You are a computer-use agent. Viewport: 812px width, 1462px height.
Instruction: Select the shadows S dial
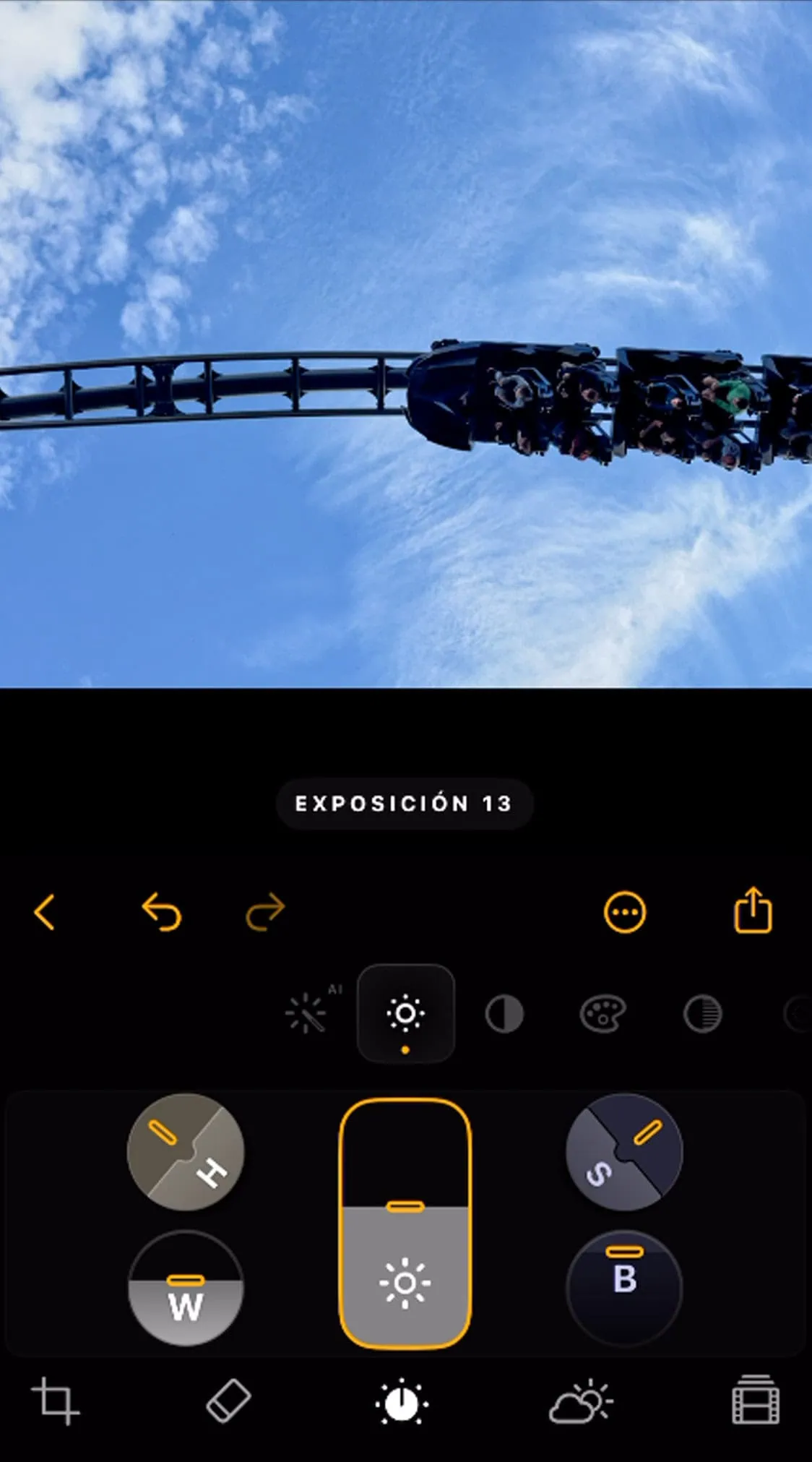[624, 1152]
